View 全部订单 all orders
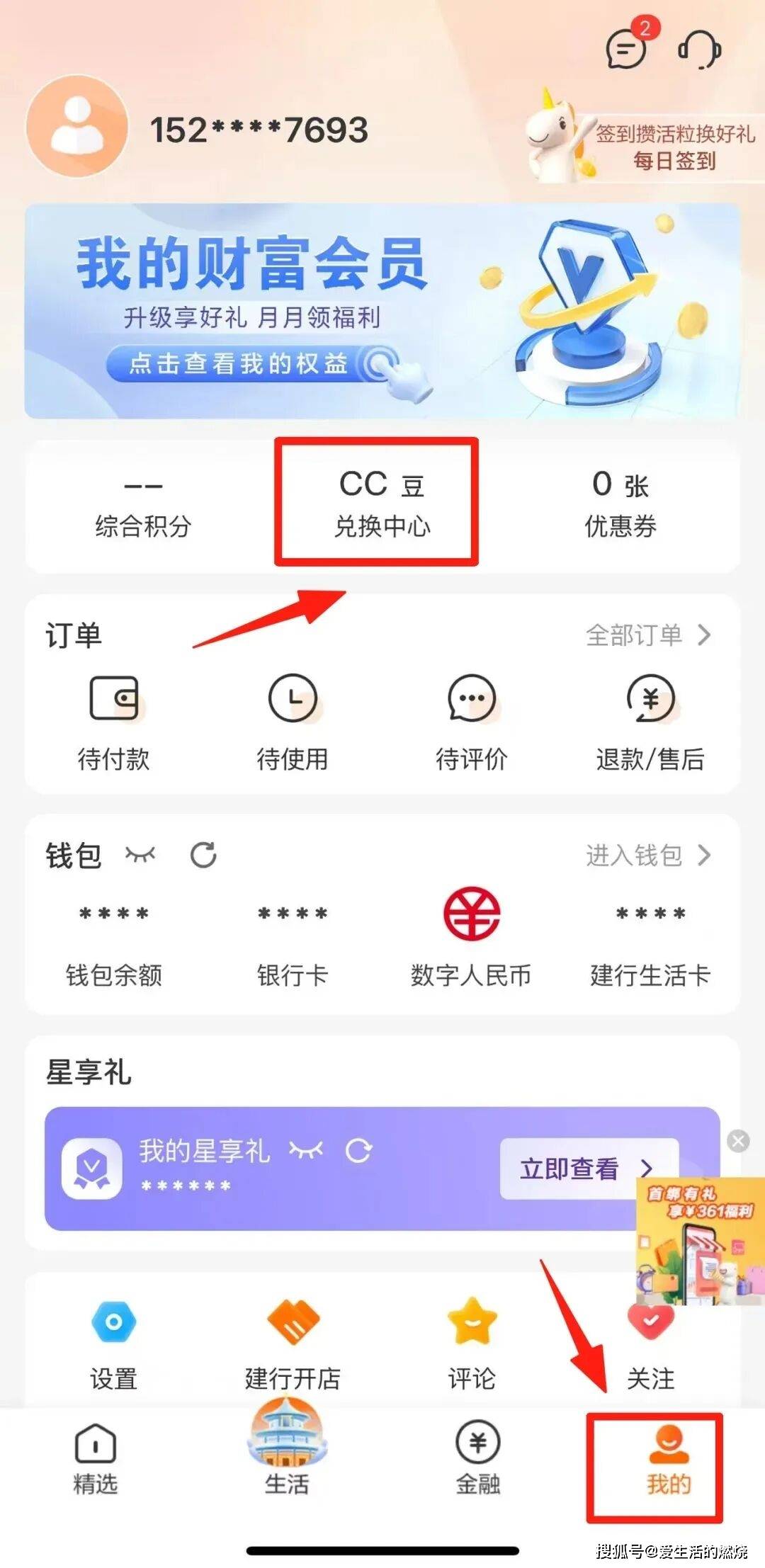This screenshot has height=1568, width=765. pyautogui.click(x=647, y=635)
